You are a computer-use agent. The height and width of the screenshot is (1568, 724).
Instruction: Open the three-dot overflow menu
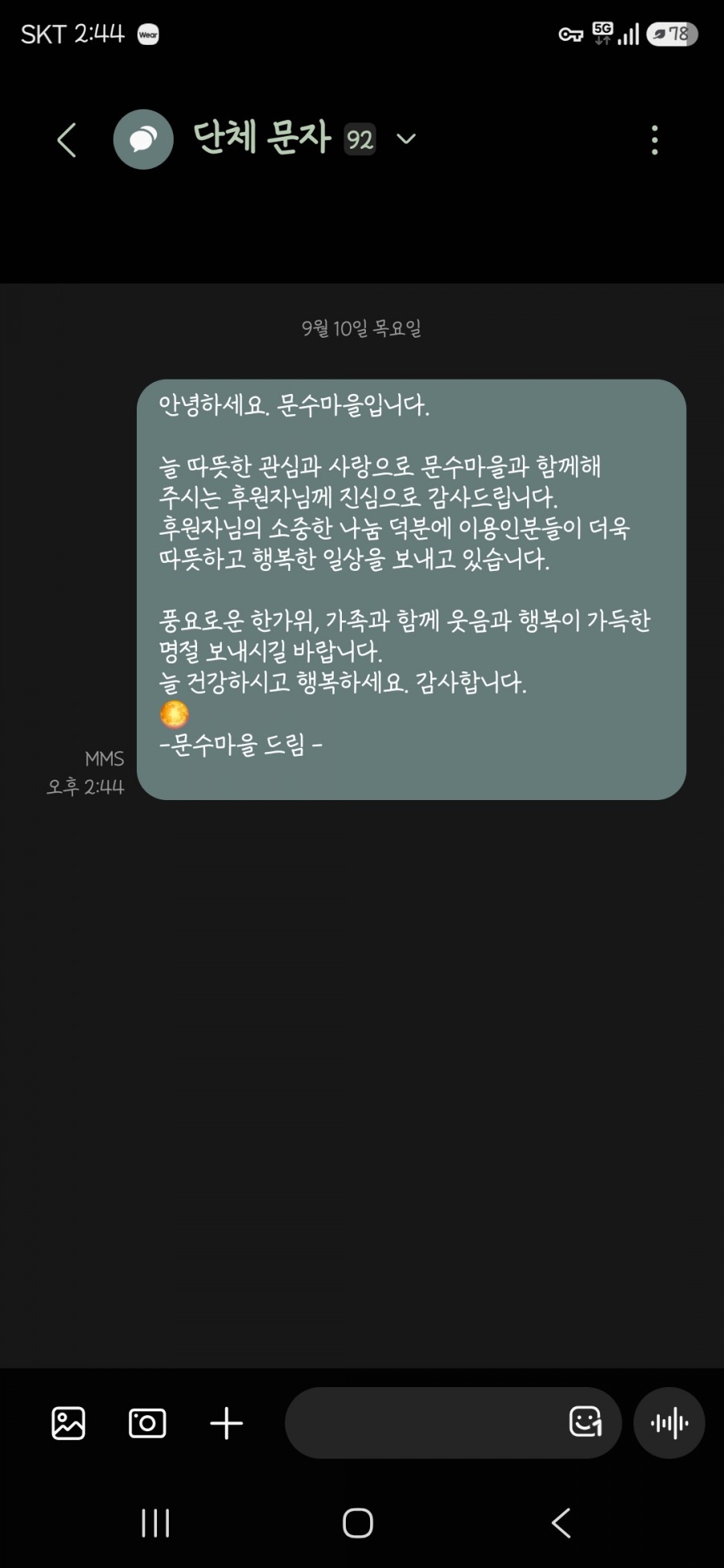[x=655, y=140]
